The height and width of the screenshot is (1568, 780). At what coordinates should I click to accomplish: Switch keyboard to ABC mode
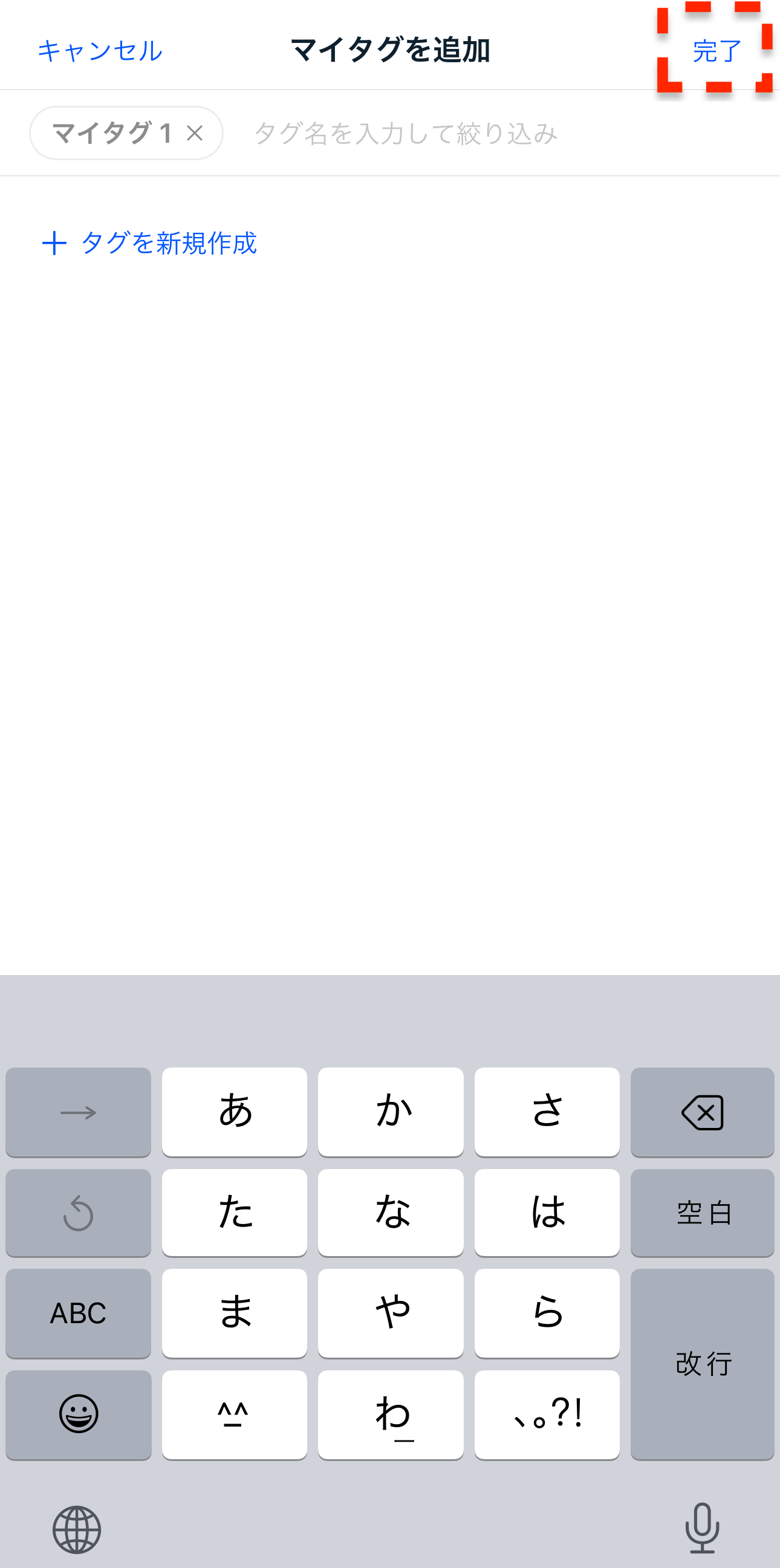78,1313
